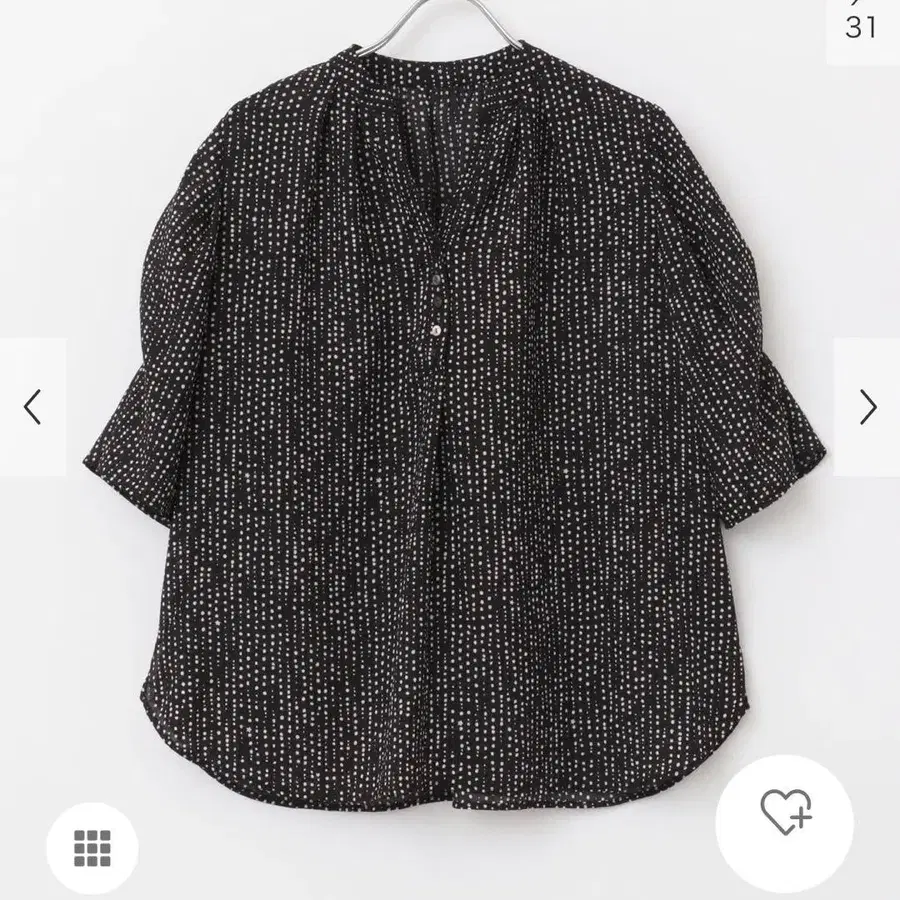
Task: Show the next product image
Action: 867,407
